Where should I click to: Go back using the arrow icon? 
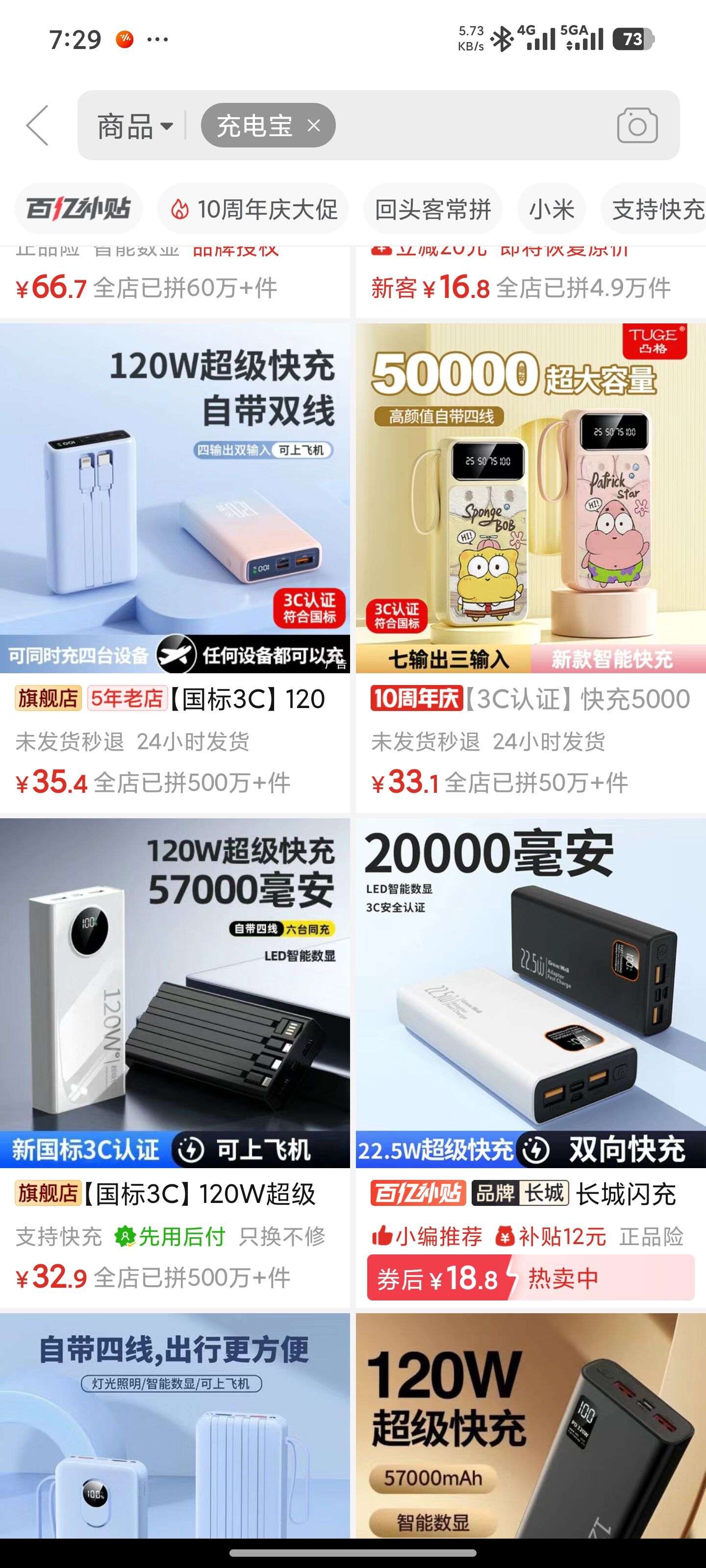(x=37, y=125)
